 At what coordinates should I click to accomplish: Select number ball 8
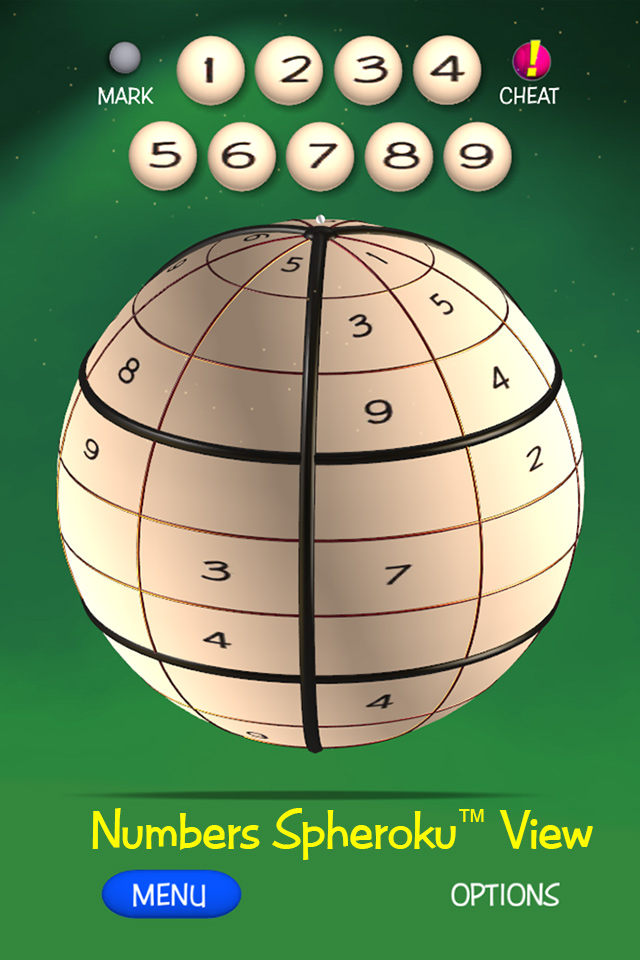pos(398,156)
